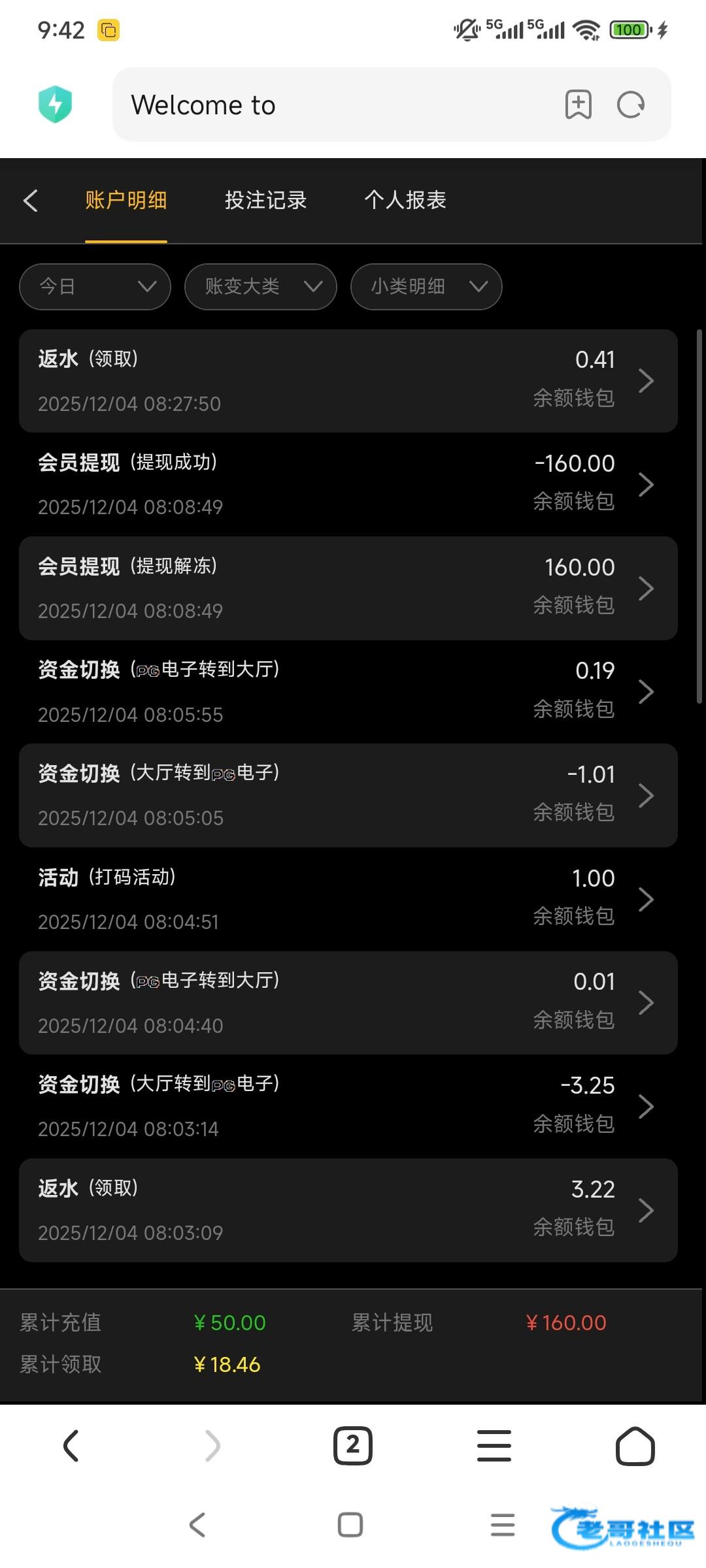
Task: Select the 账户明细 tab
Action: point(126,200)
